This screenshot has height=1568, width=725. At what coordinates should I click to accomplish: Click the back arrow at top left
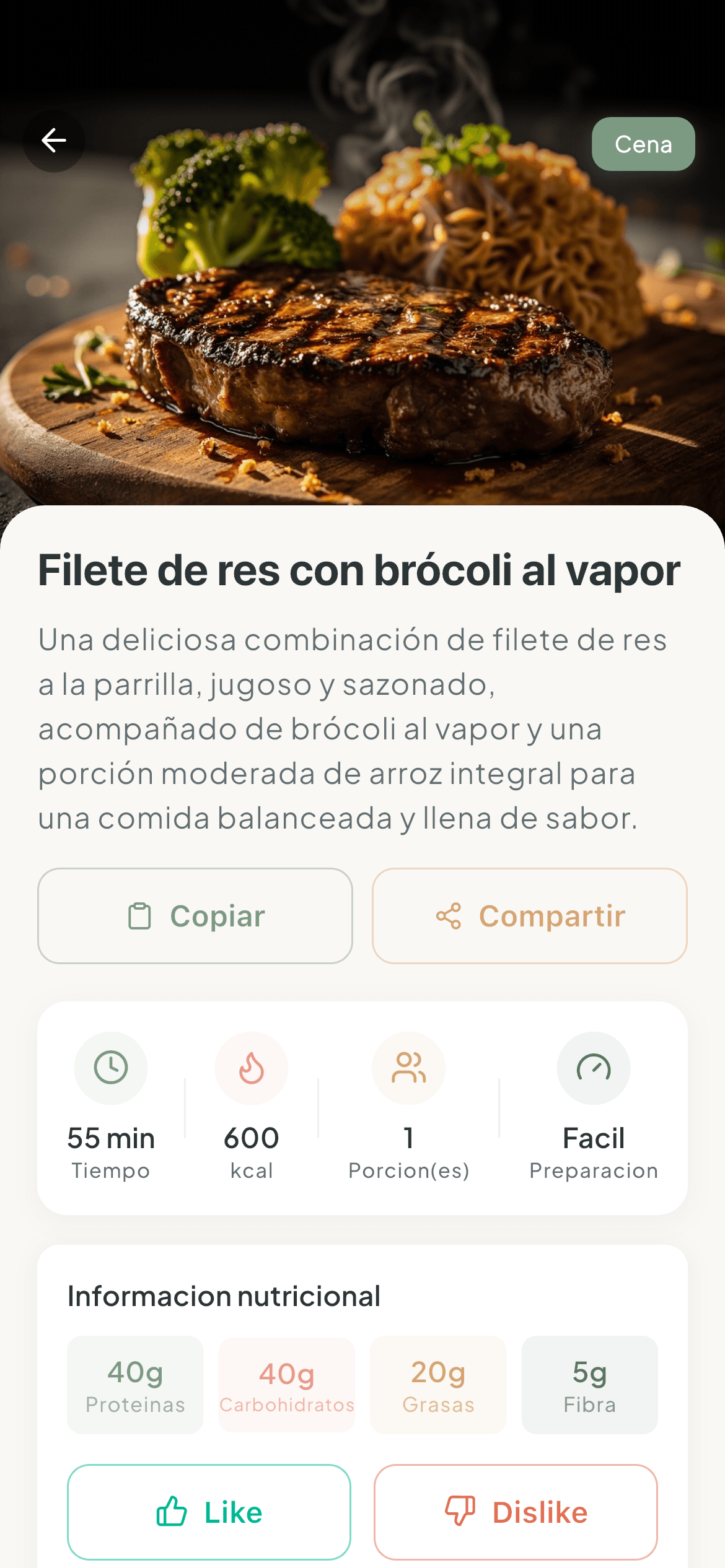click(x=54, y=141)
